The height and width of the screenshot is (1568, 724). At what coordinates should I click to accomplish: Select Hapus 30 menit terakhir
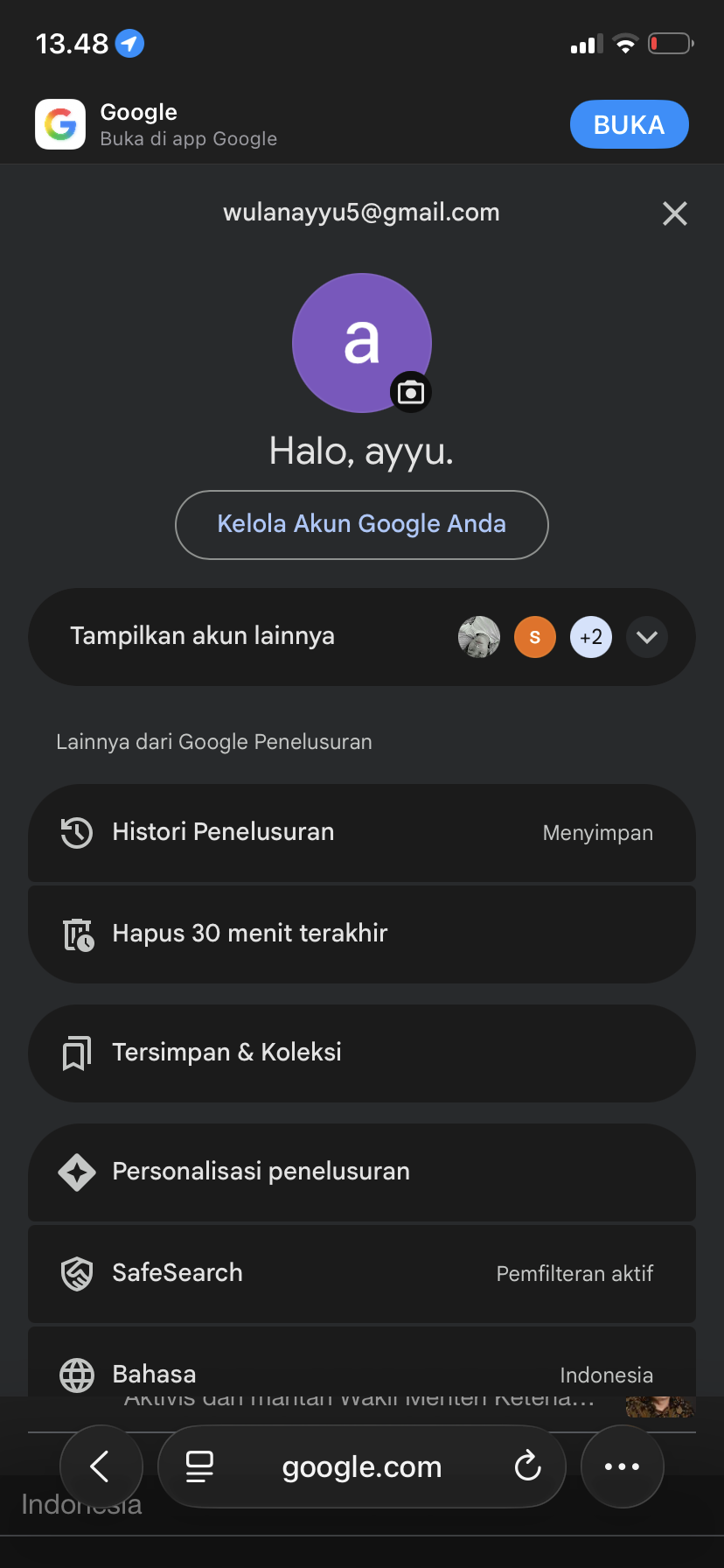click(361, 934)
